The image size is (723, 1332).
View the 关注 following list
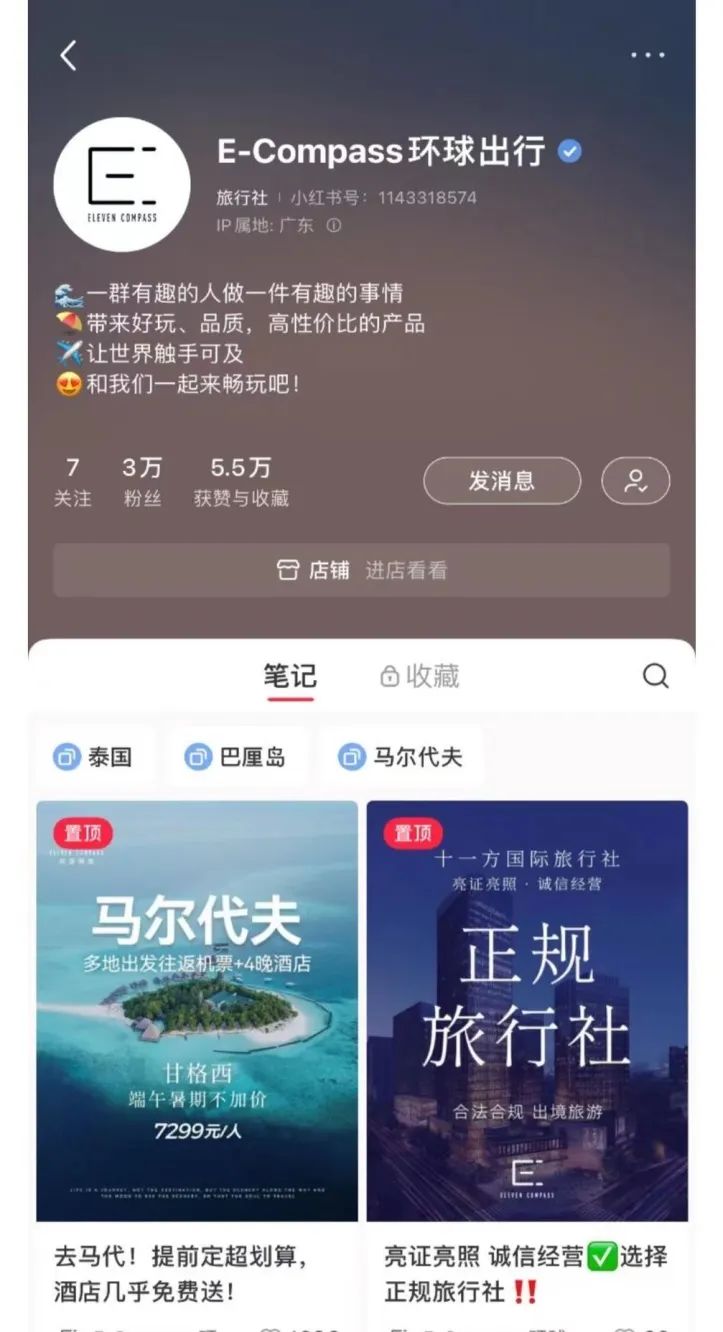[x=72, y=481]
